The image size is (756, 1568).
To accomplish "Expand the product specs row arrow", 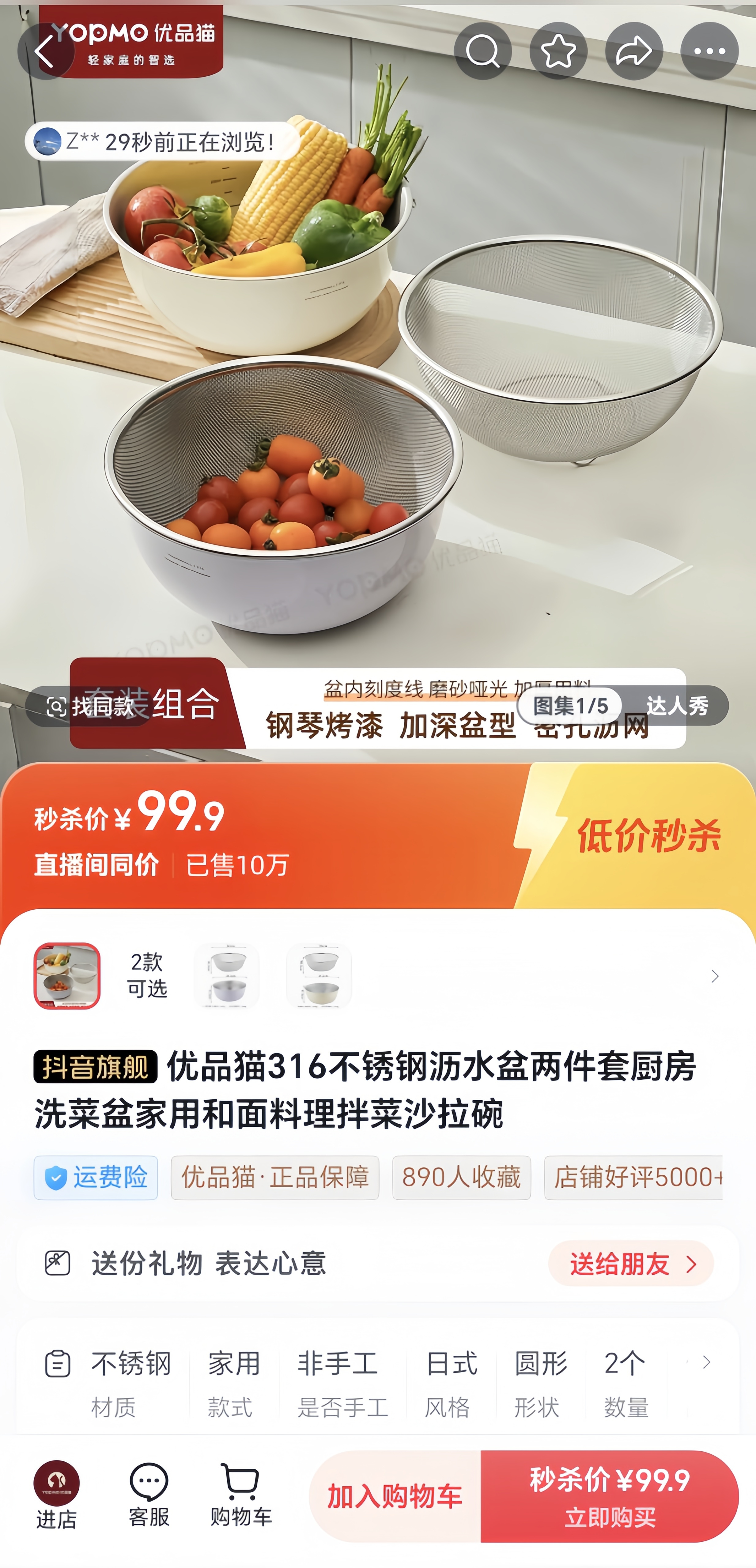I will [706, 1362].
